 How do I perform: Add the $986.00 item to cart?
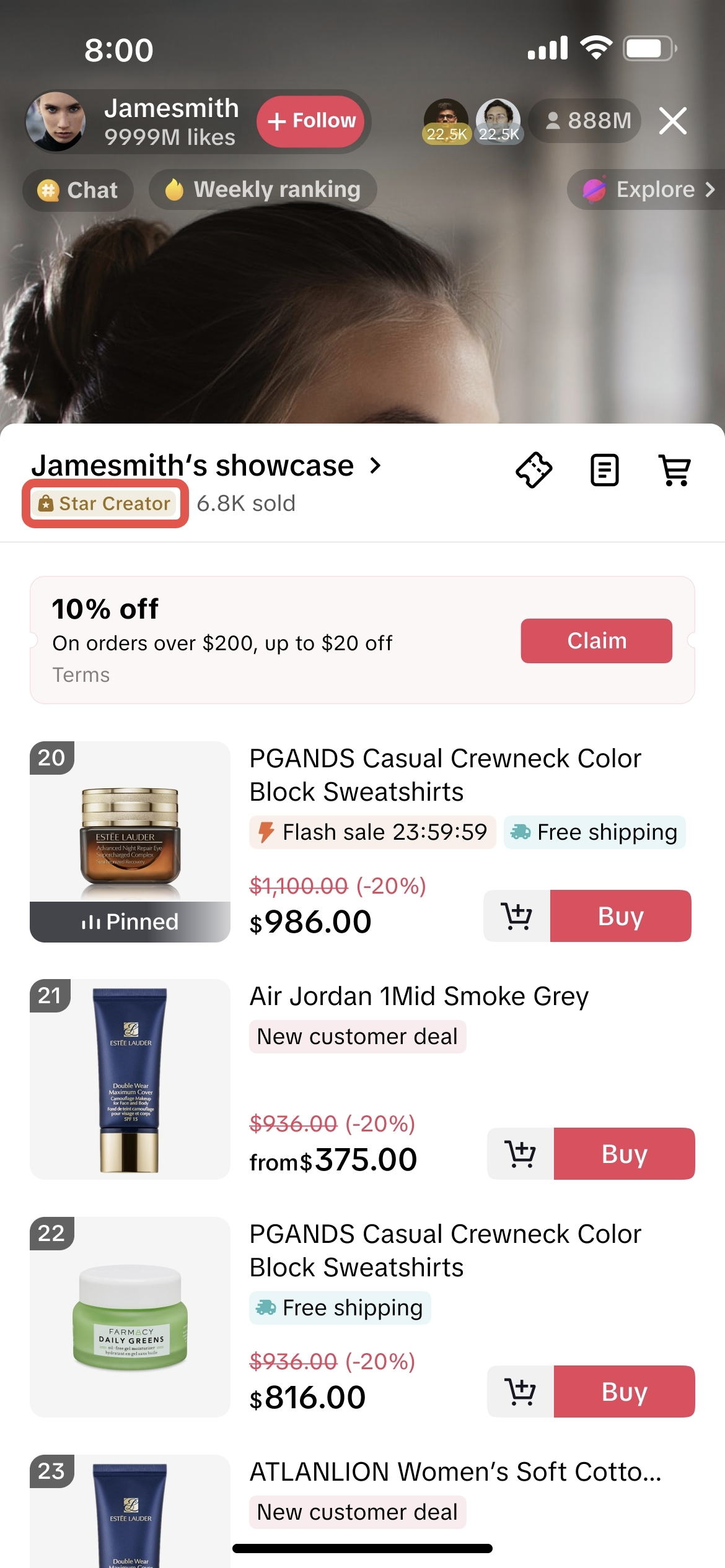pos(517,916)
